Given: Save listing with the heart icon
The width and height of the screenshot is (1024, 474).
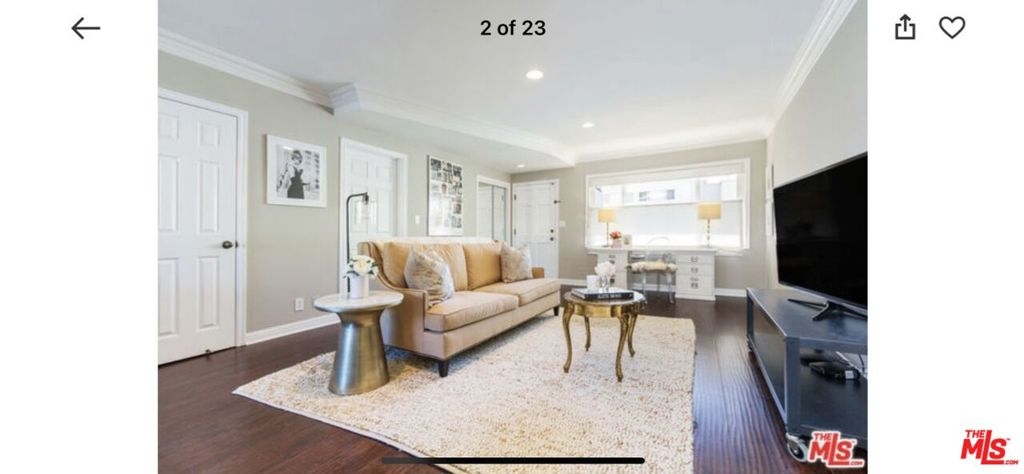Looking at the screenshot, I should pyautogui.click(x=952, y=28).
